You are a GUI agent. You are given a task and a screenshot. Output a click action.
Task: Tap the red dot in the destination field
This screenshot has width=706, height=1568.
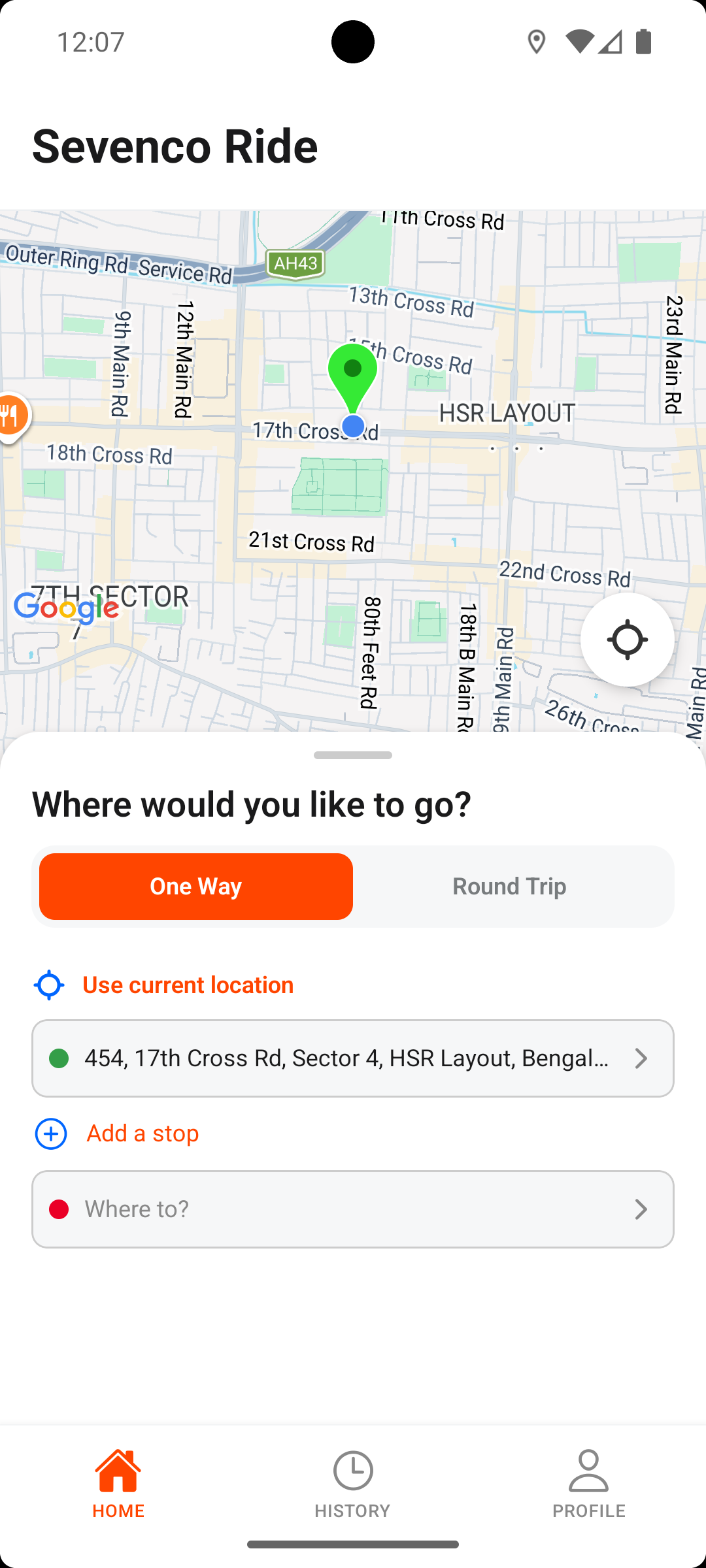(60, 1209)
